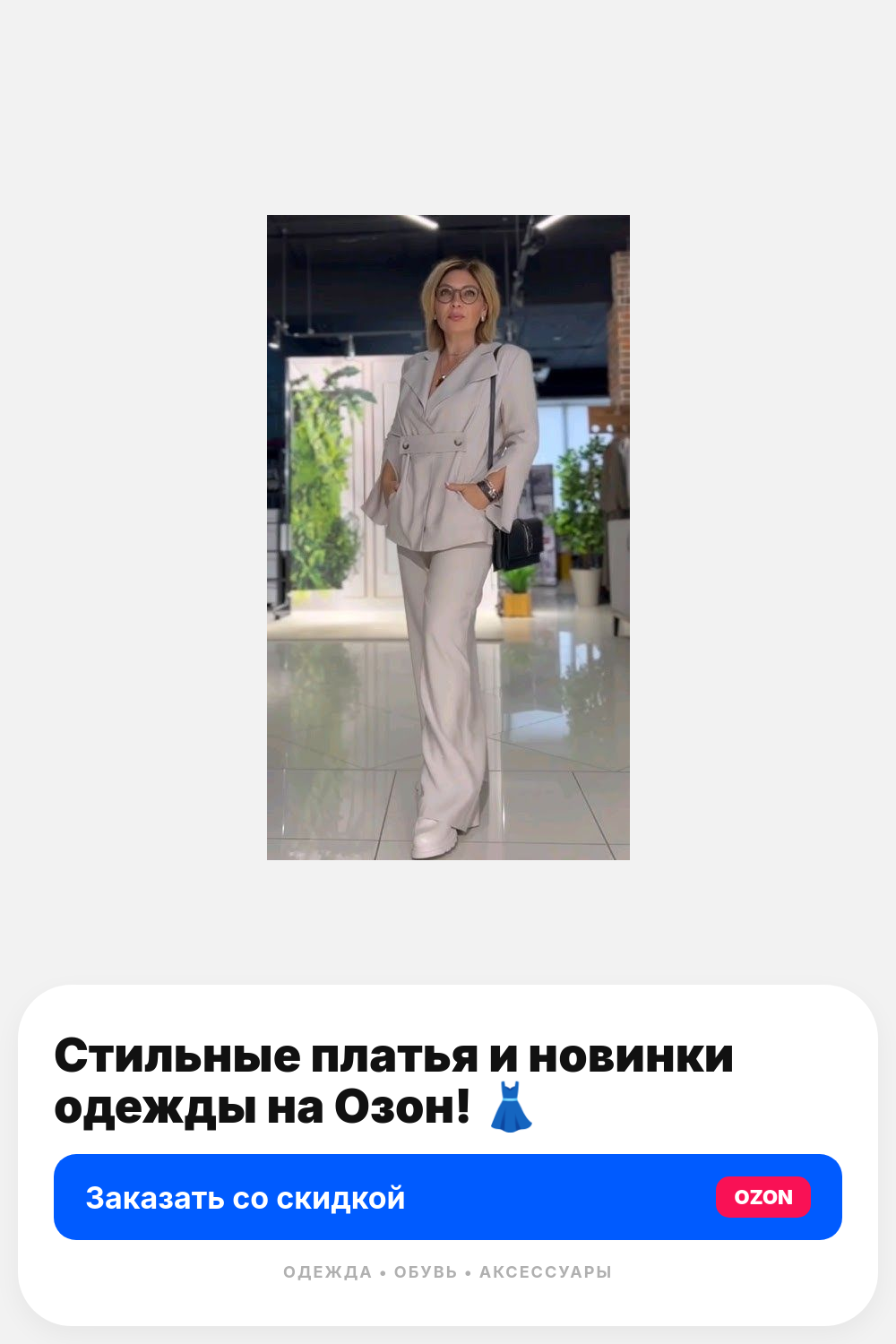Tap the 'Заказать со скидкой' button
Screen dimensions: 896x1344
pos(448,1197)
